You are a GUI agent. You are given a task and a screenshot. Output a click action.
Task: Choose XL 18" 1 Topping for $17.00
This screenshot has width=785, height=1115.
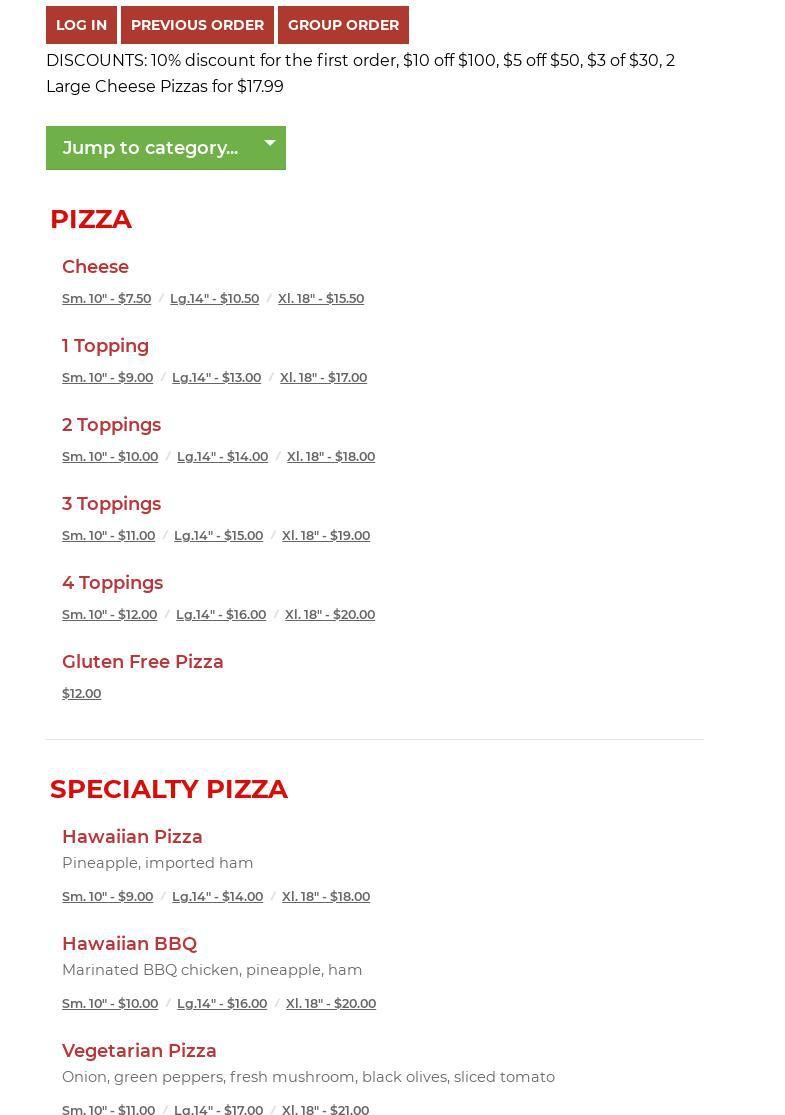click(x=323, y=377)
